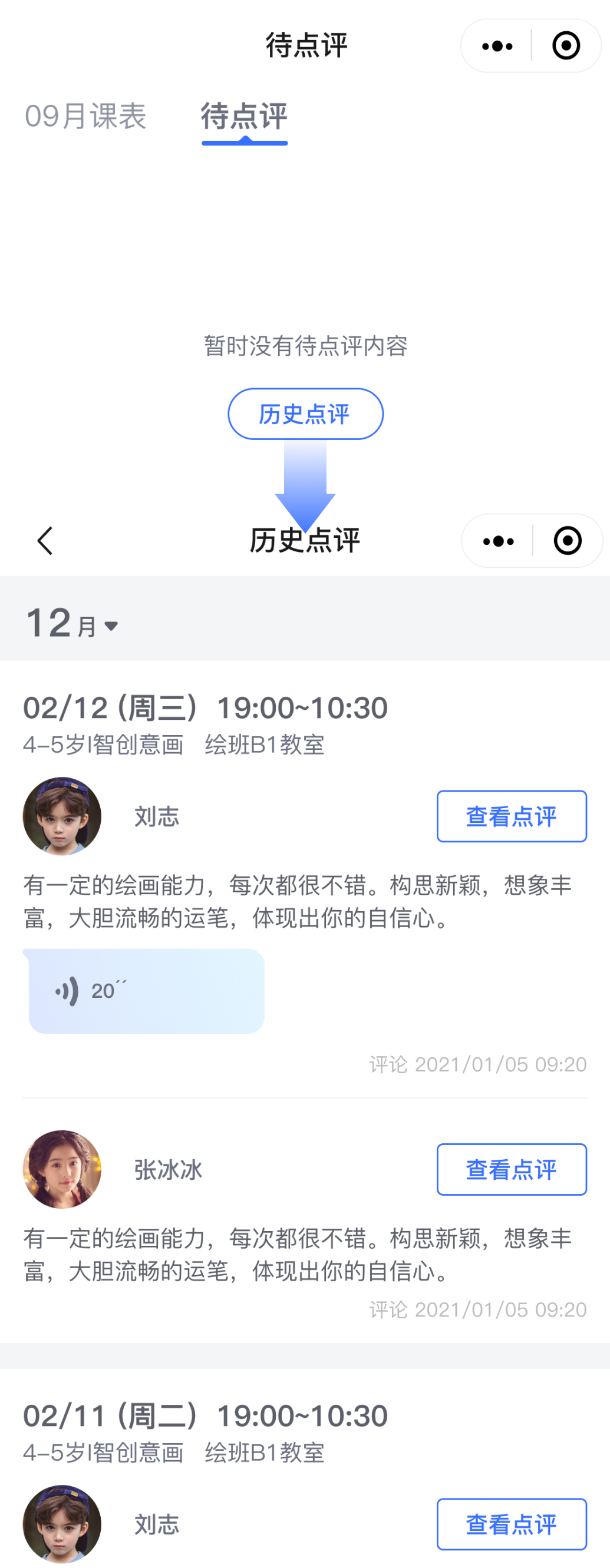Open the more menu in 待点评 header

497,47
